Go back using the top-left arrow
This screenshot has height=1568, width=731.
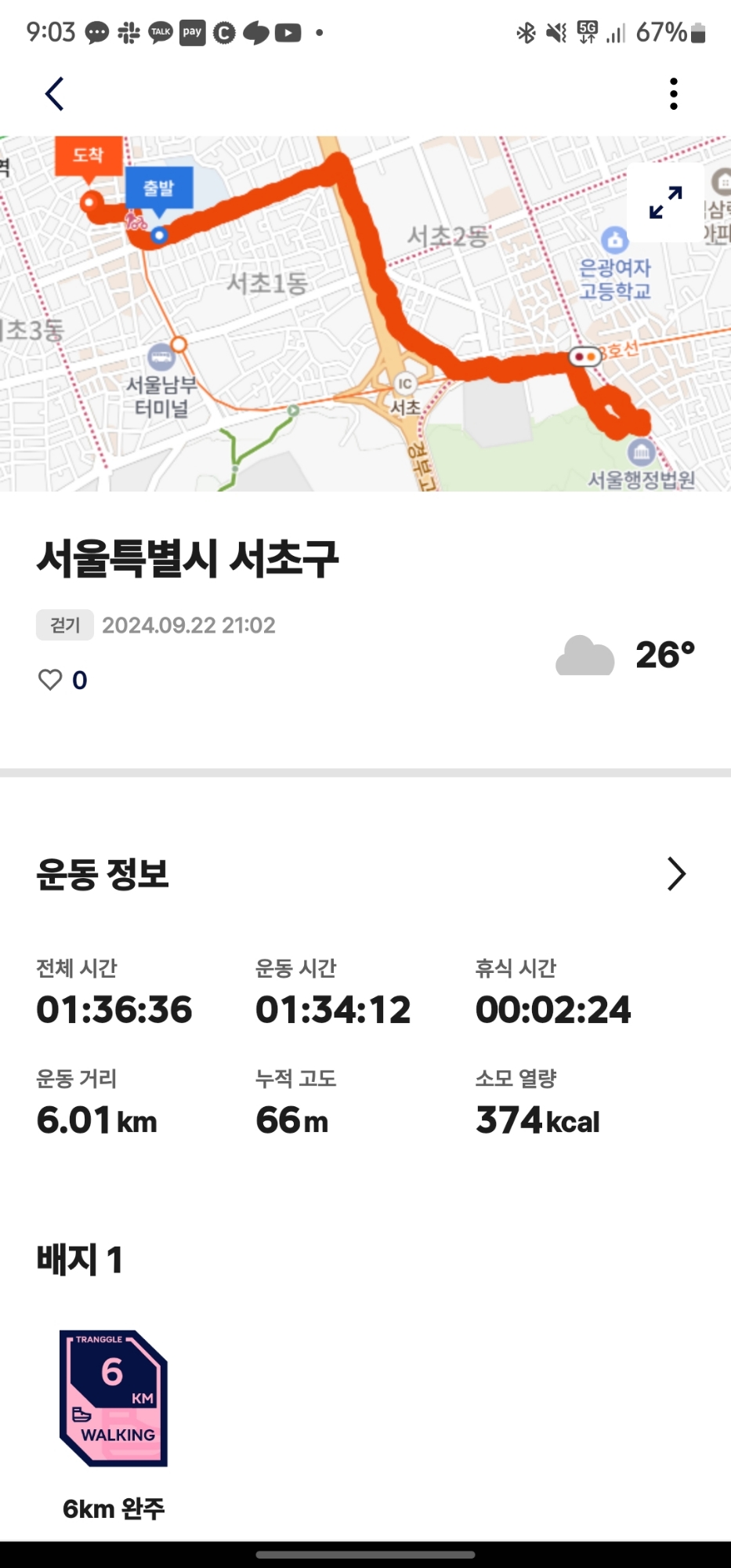pos(54,94)
